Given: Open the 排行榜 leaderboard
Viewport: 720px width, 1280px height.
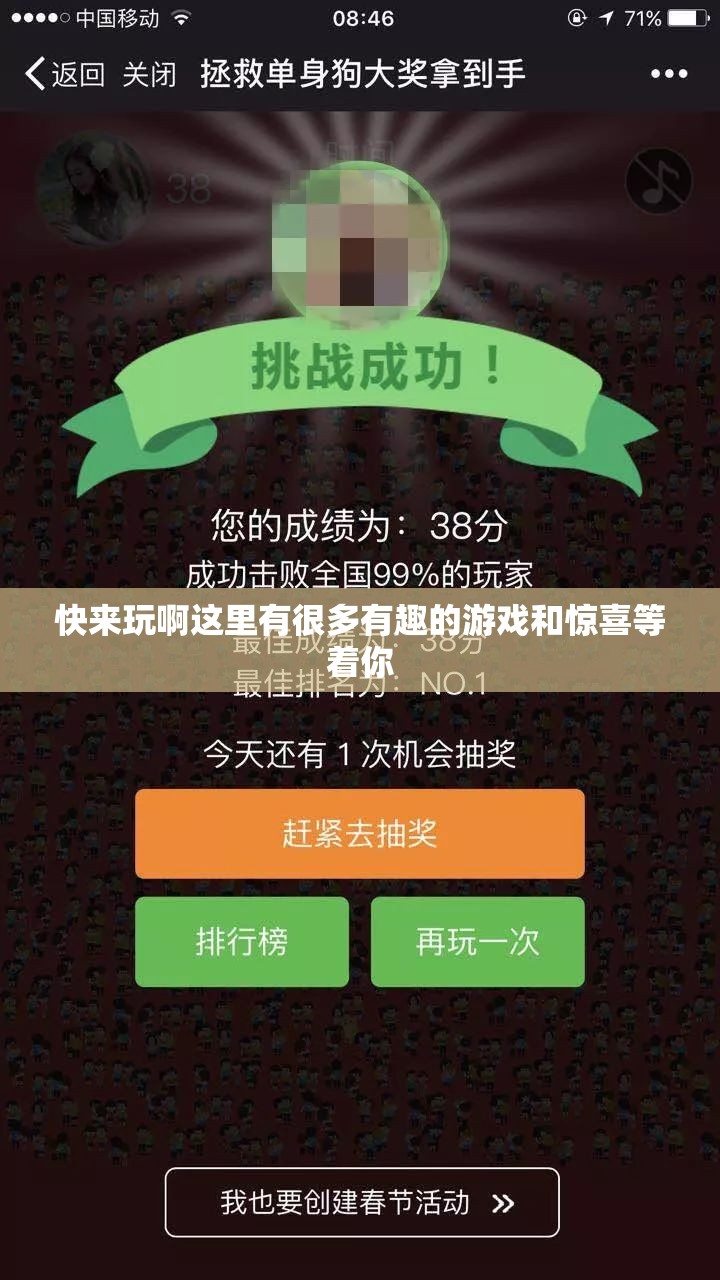Looking at the screenshot, I should click(243, 940).
